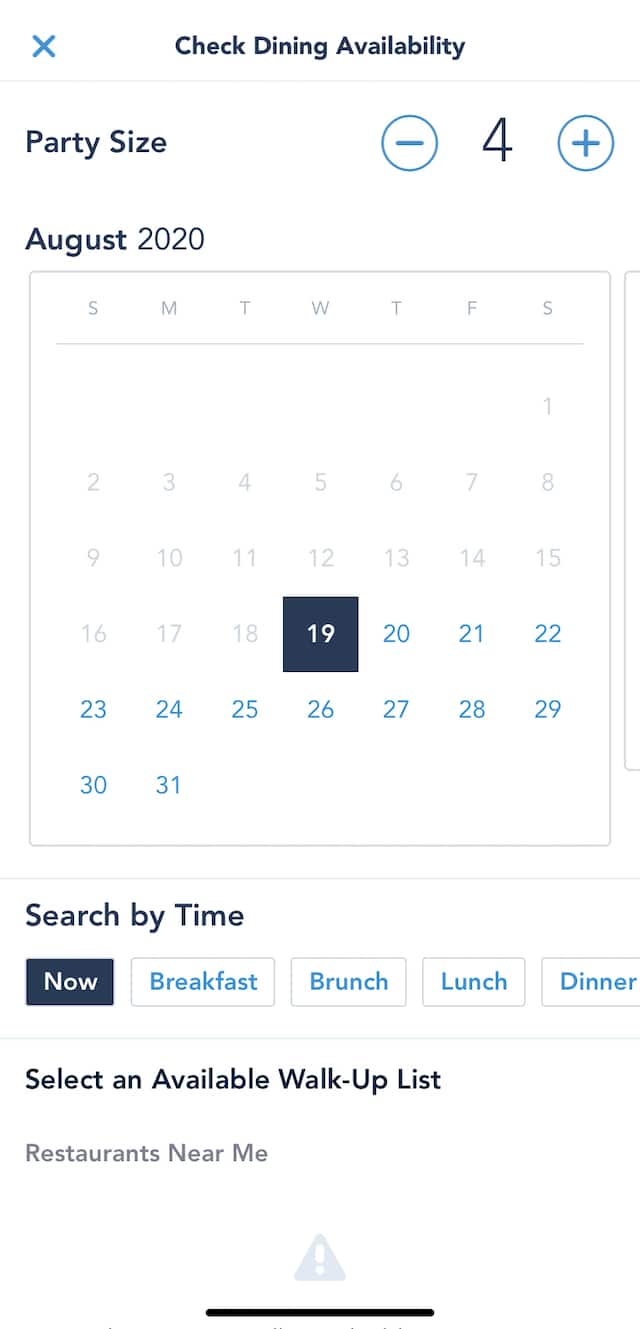Viewport: 640px width, 1329px height.
Task: Select the Now time chip
Action: [x=70, y=982]
